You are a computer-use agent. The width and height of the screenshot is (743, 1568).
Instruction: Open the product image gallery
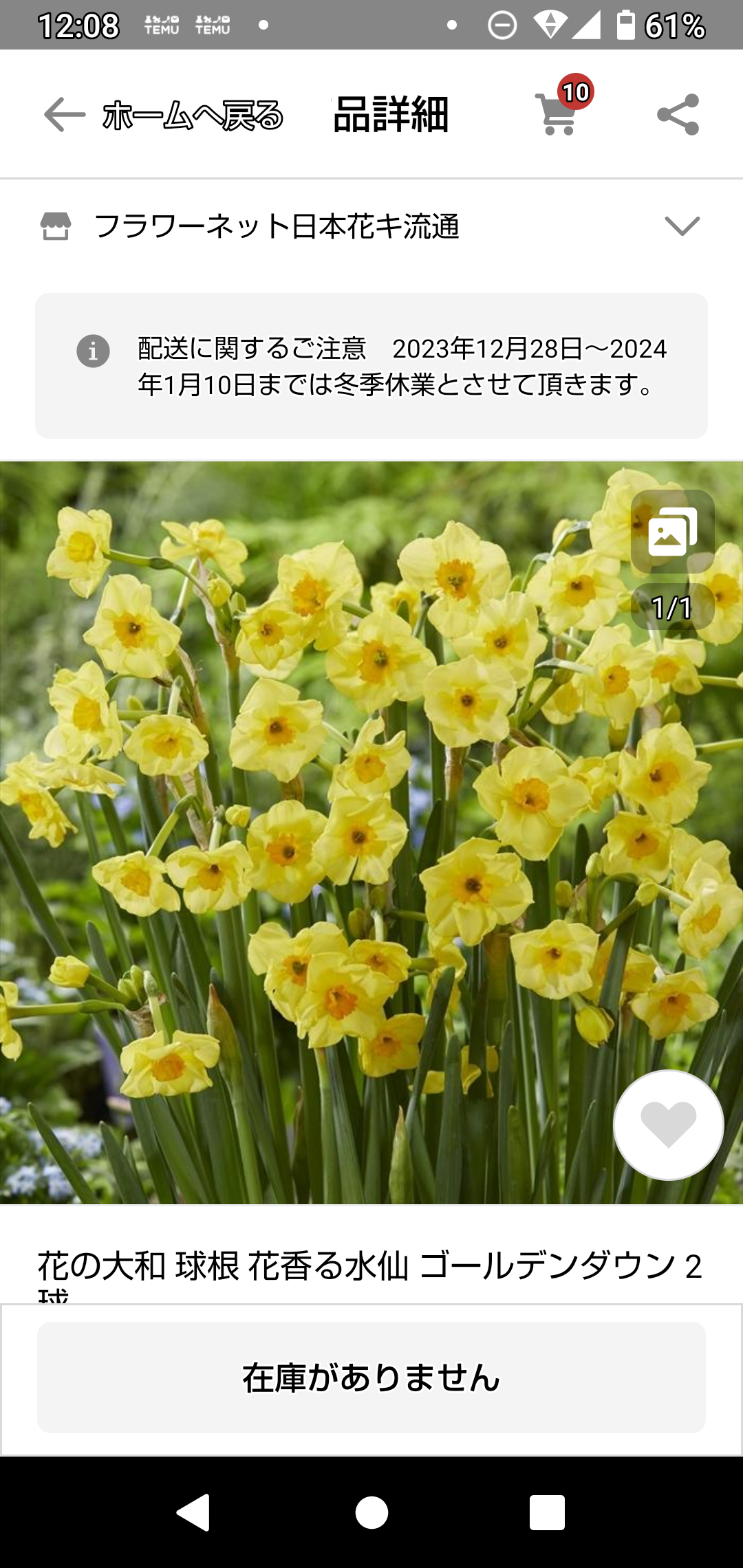coord(672,532)
